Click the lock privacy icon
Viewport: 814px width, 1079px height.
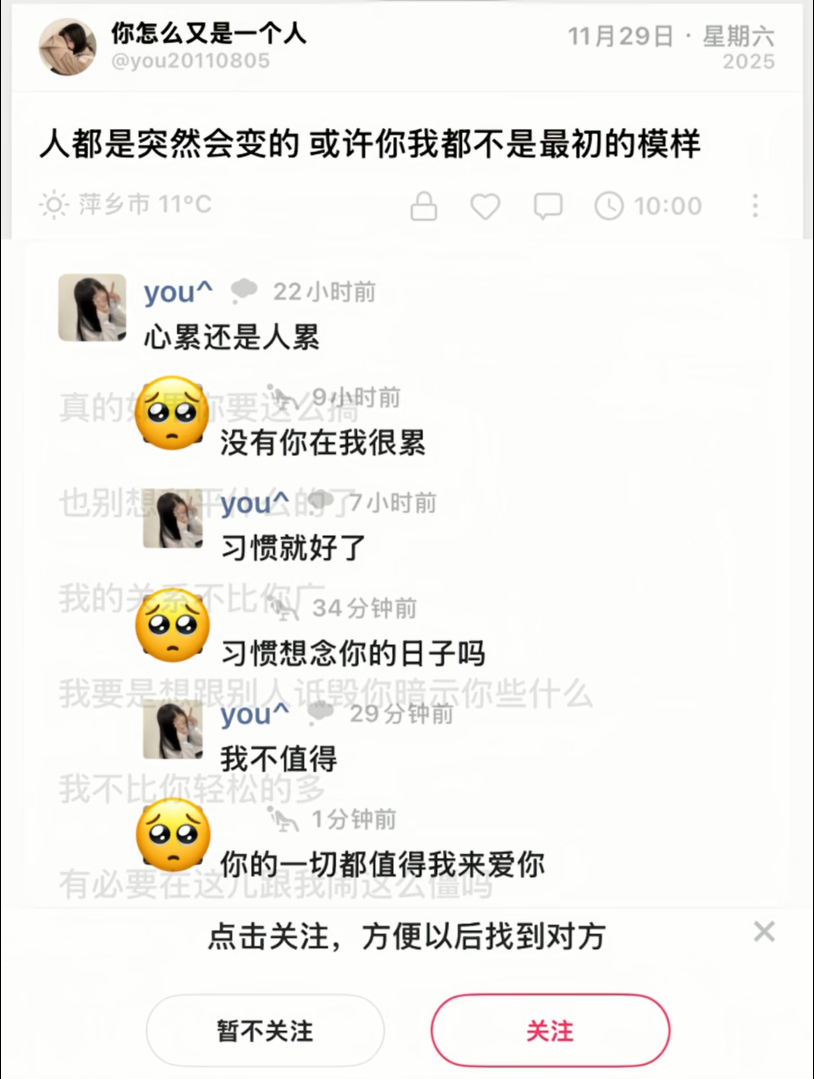424,206
